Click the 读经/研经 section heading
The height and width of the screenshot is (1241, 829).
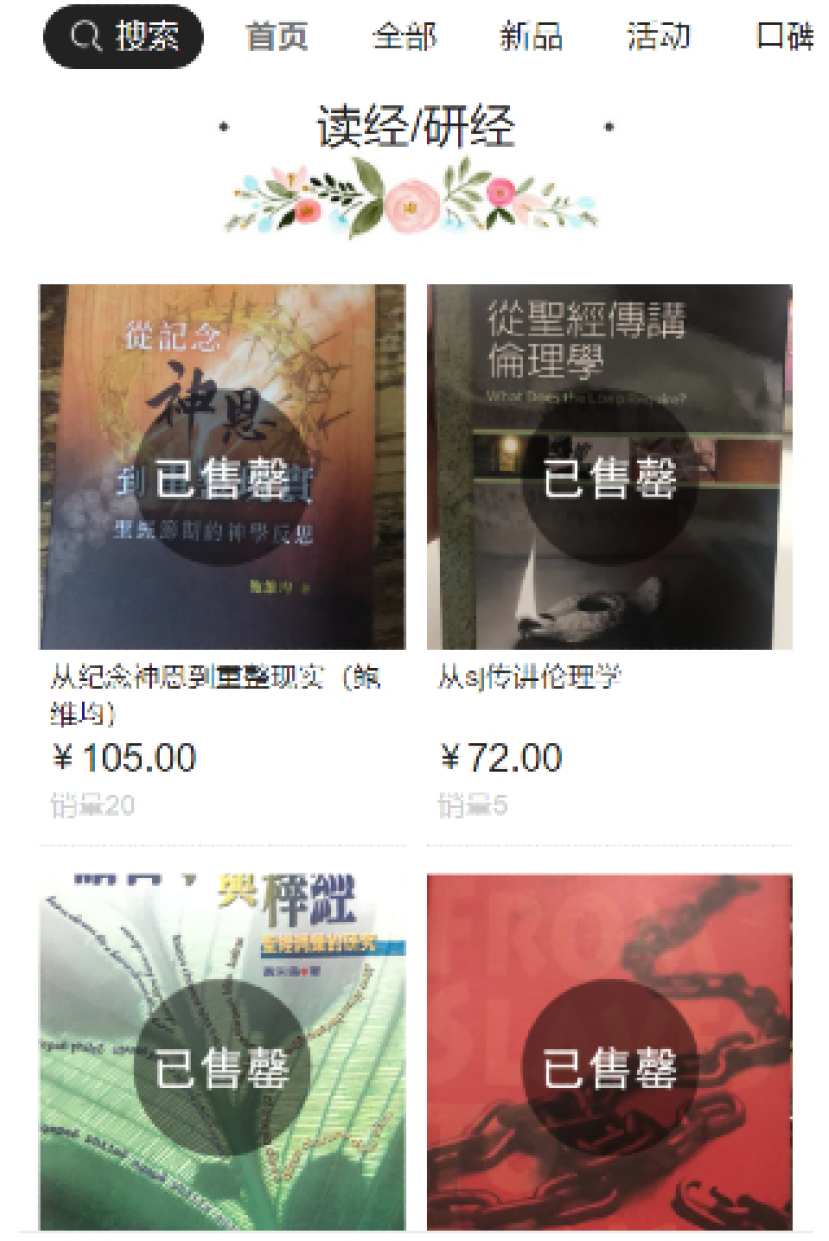414,128
